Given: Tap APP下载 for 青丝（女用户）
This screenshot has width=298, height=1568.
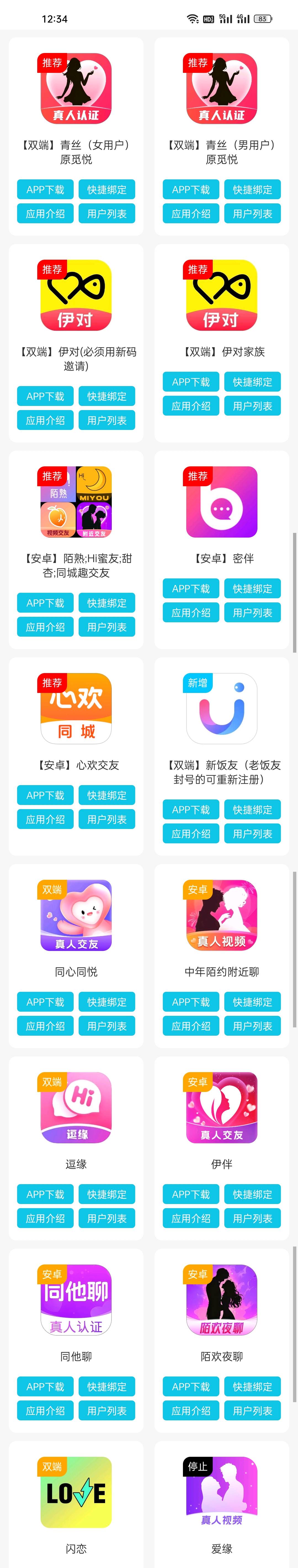Looking at the screenshot, I should pos(45,189).
